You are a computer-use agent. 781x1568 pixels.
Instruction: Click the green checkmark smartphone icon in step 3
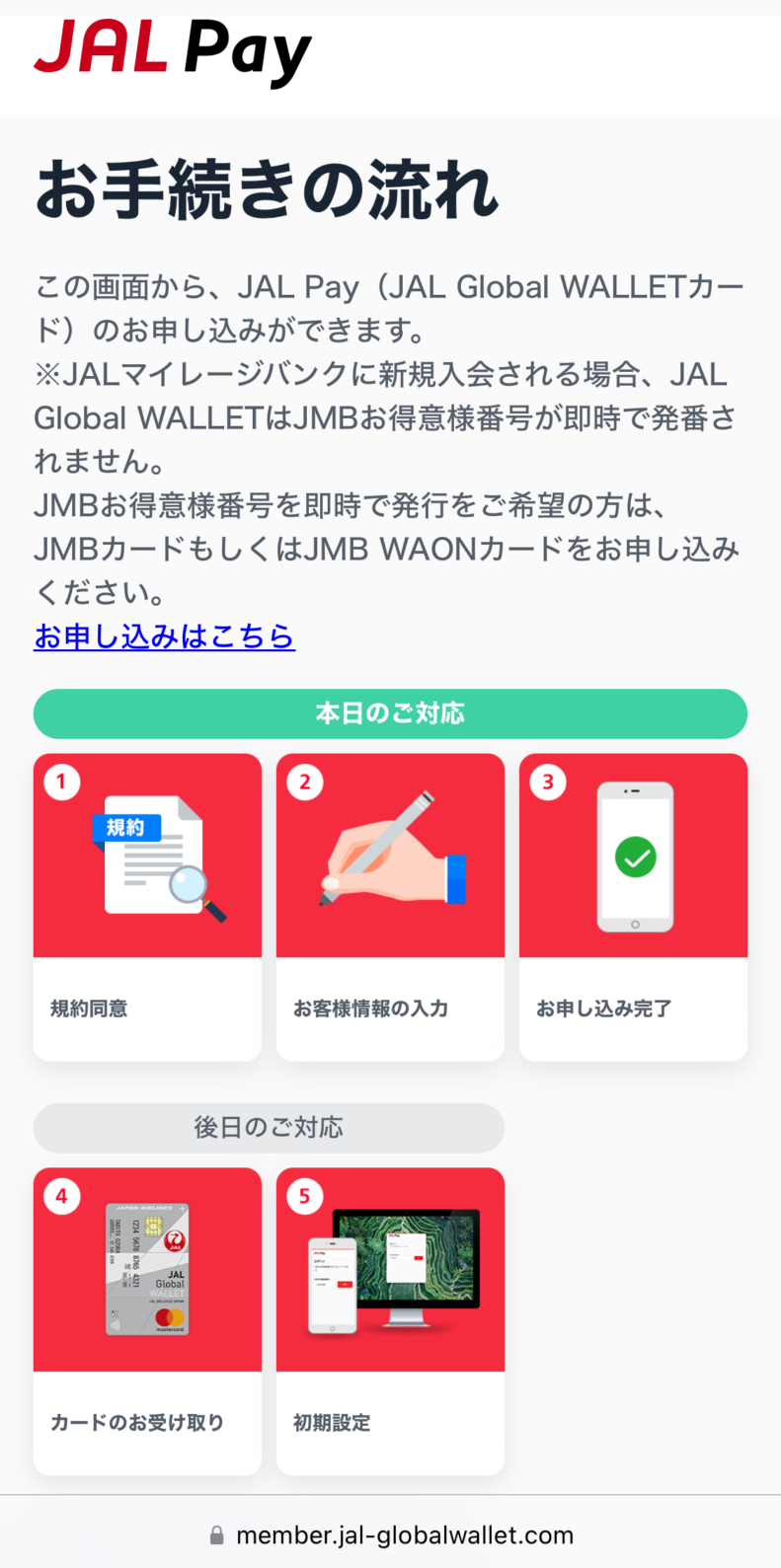(633, 856)
